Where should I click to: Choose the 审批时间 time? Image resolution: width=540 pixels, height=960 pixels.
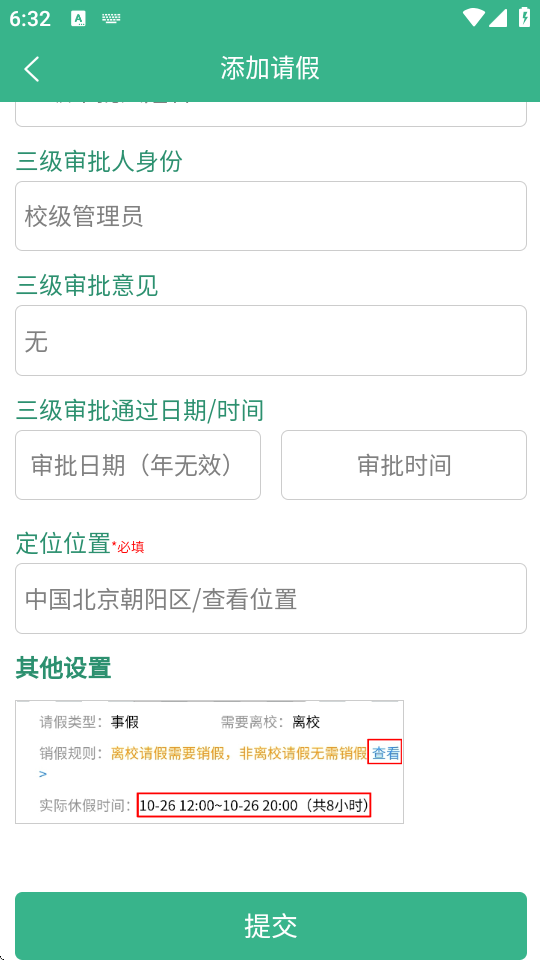[403, 465]
